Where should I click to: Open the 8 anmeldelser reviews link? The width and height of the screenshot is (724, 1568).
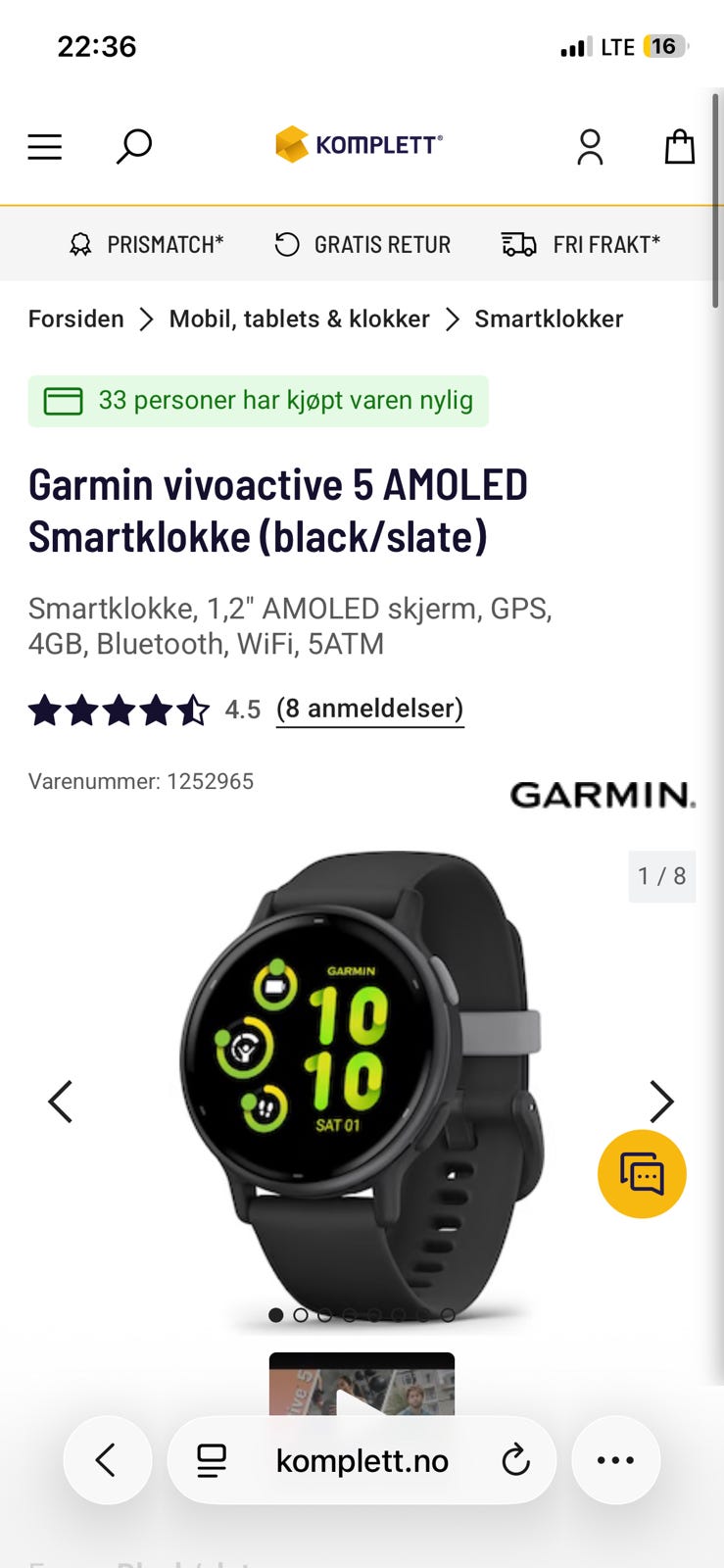pyautogui.click(x=369, y=709)
